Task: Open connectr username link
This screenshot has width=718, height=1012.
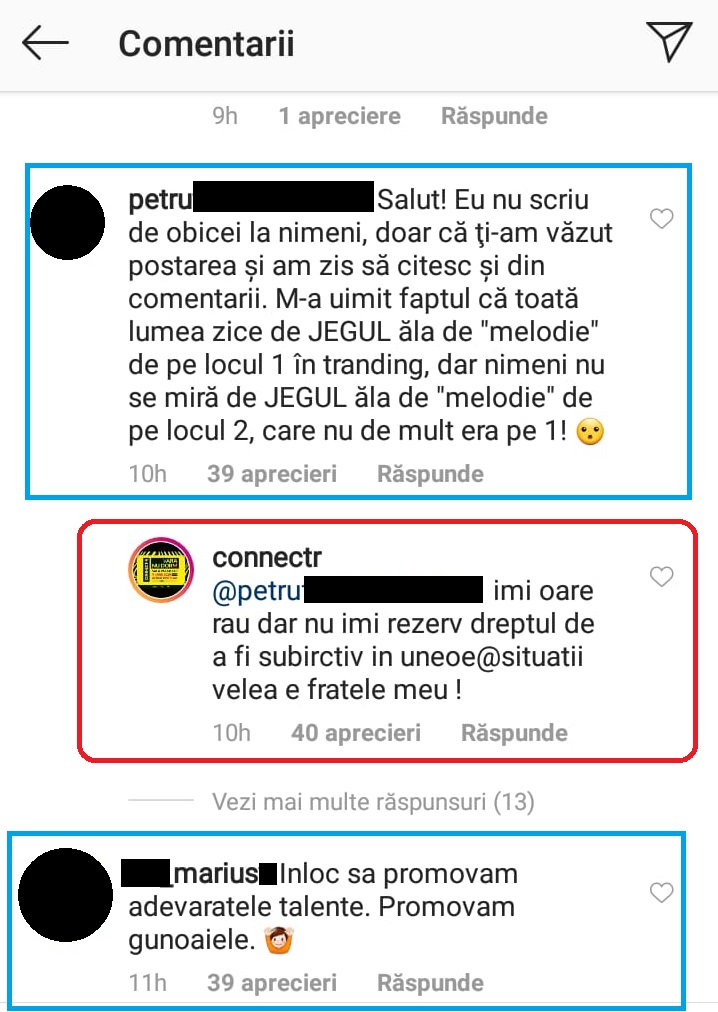Action: point(267,558)
